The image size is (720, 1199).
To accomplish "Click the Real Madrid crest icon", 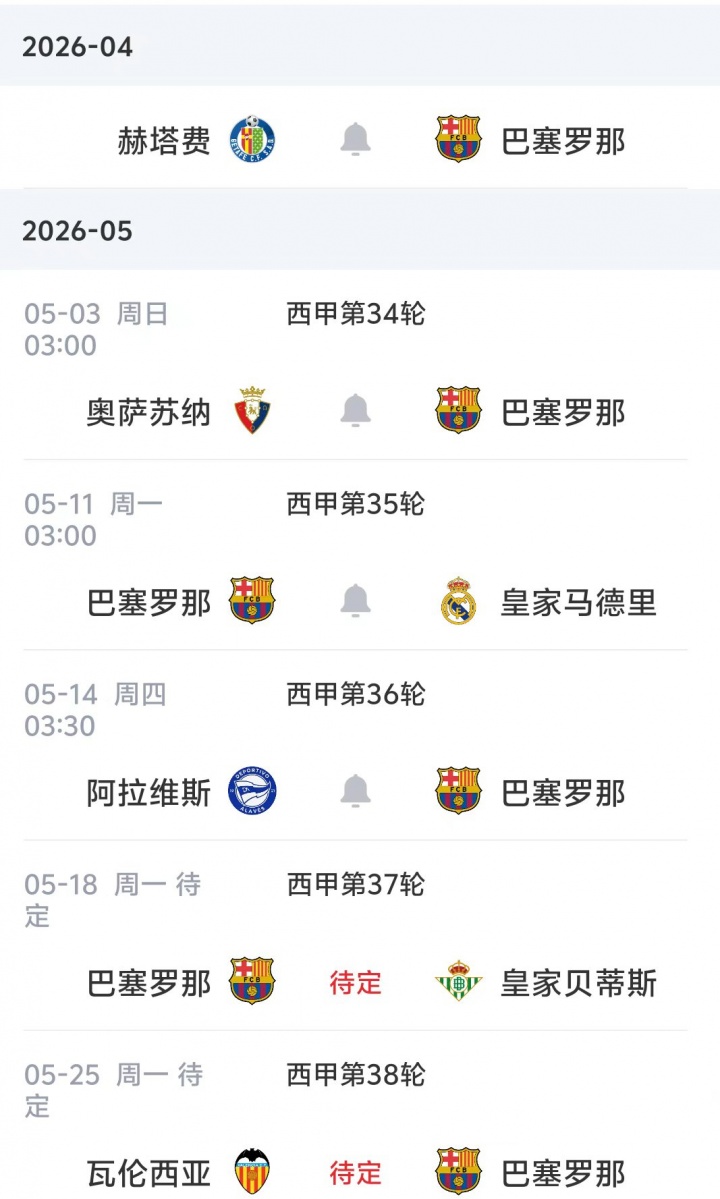I will coord(458,600).
